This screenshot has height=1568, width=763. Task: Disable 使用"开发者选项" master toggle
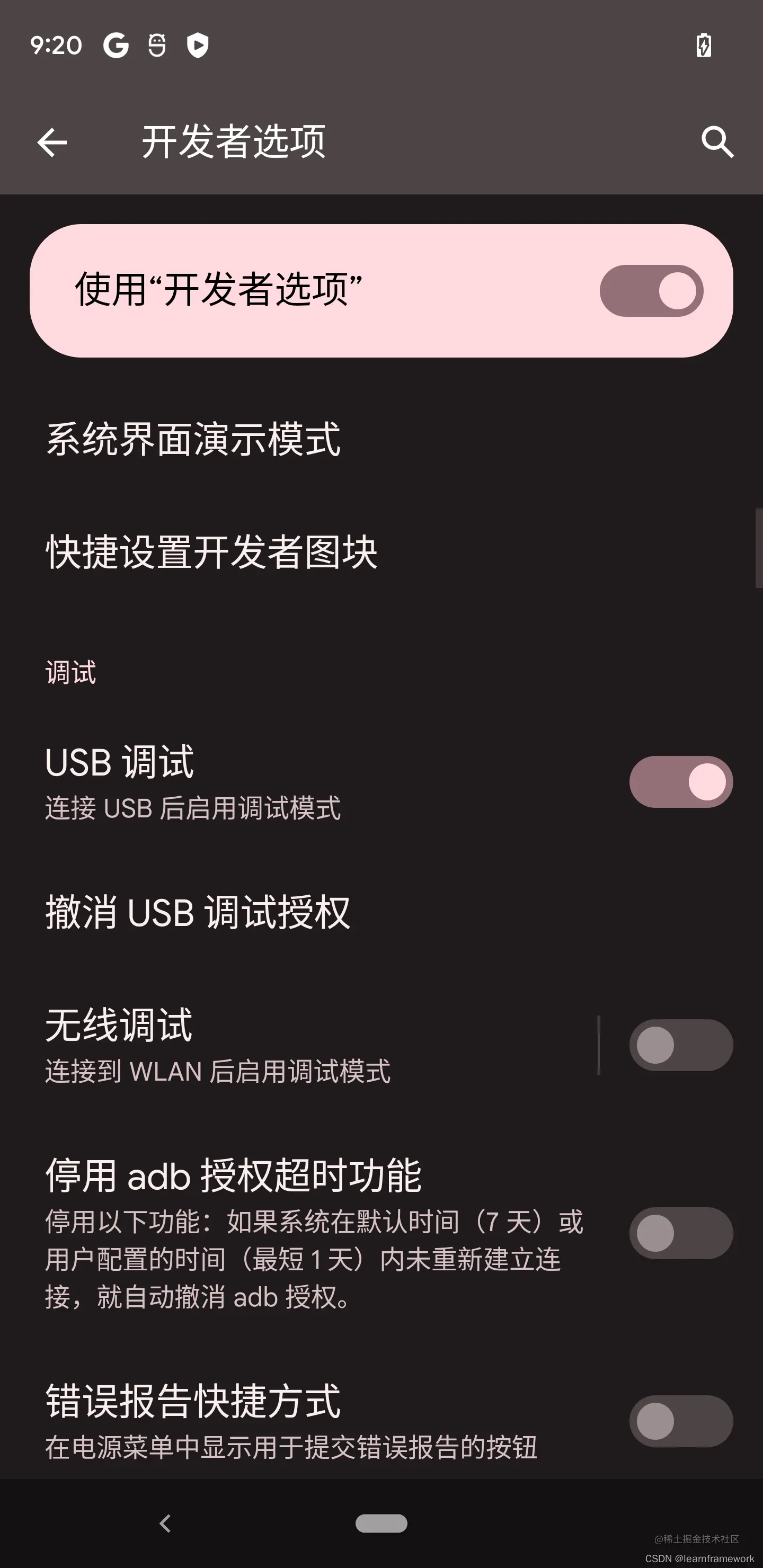(x=651, y=291)
